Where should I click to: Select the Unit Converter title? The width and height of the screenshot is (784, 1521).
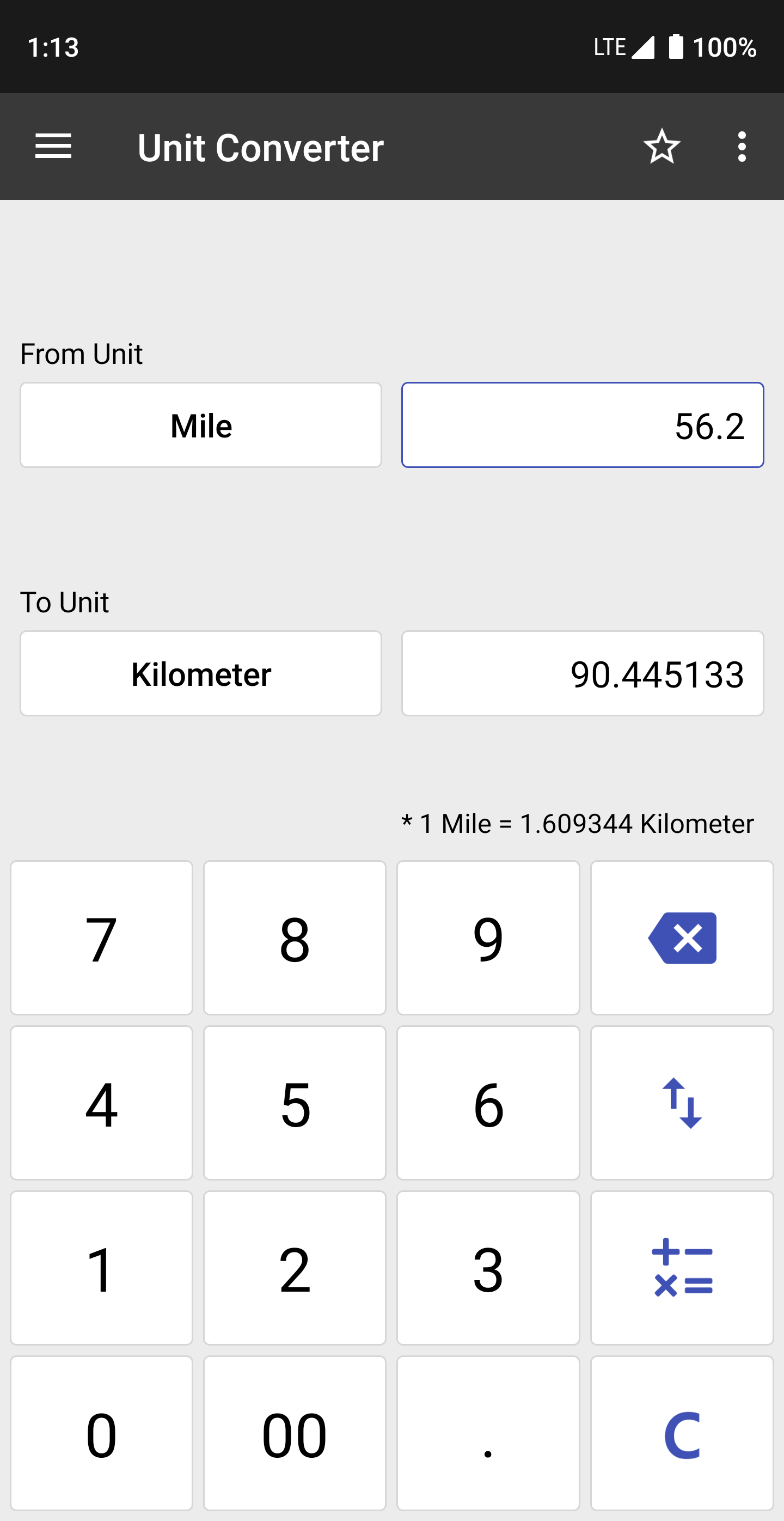pyautogui.click(x=260, y=147)
